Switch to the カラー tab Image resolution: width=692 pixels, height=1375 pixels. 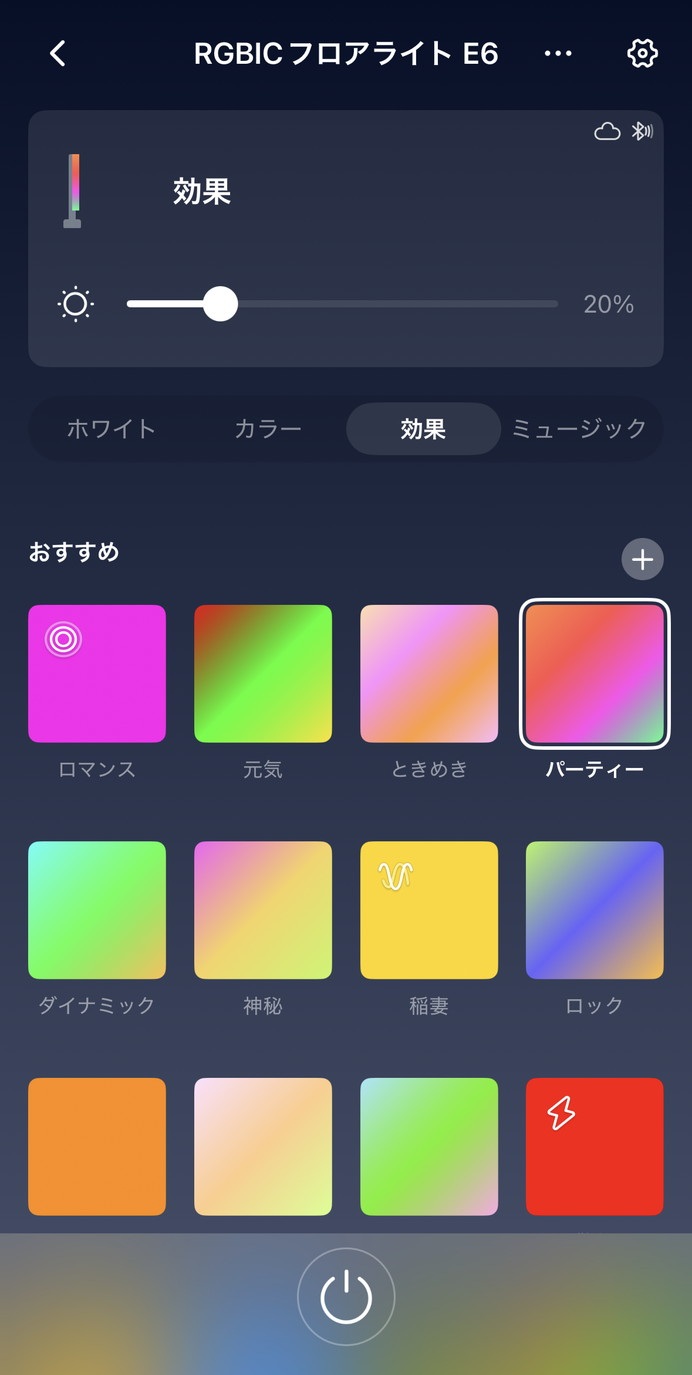pyautogui.click(x=267, y=429)
